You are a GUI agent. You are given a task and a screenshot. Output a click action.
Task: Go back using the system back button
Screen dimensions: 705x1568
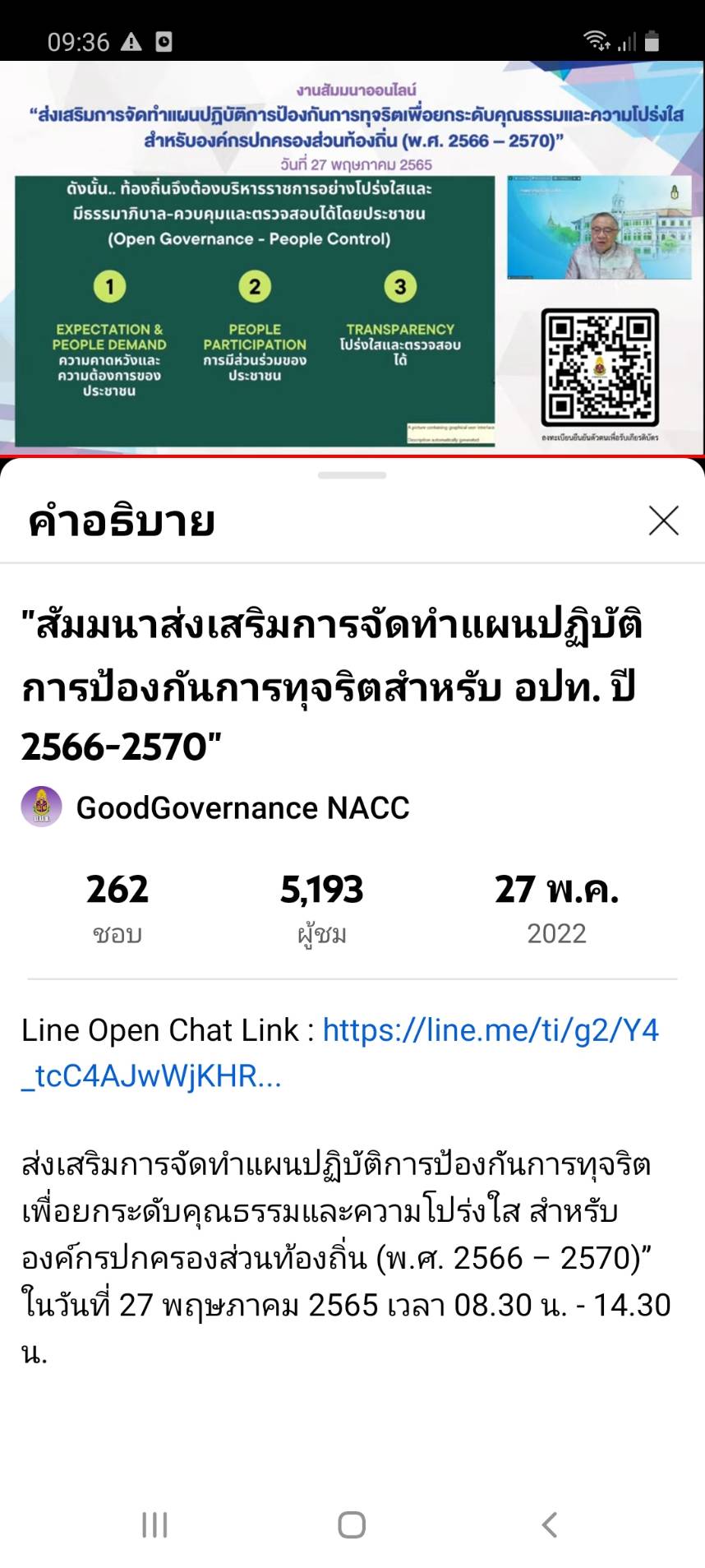550,1524
